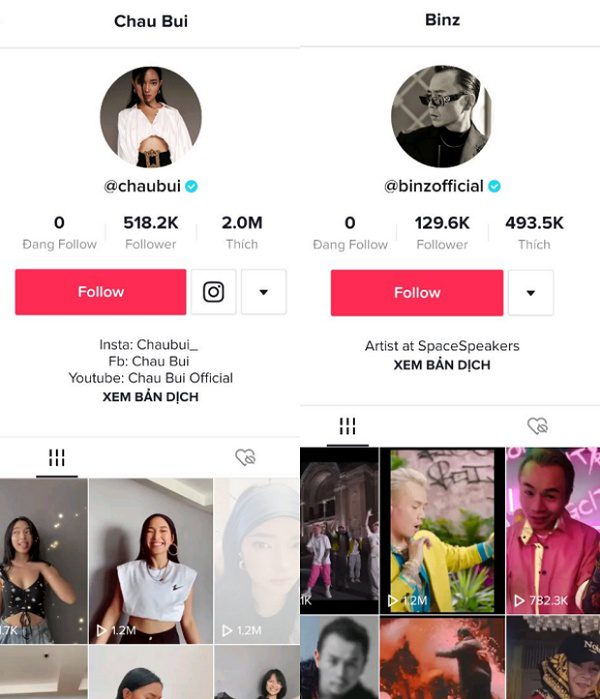Select the videos grid tab on Binz's profile
Viewport: 600px width, 699px height.
pyautogui.click(x=347, y=427)
